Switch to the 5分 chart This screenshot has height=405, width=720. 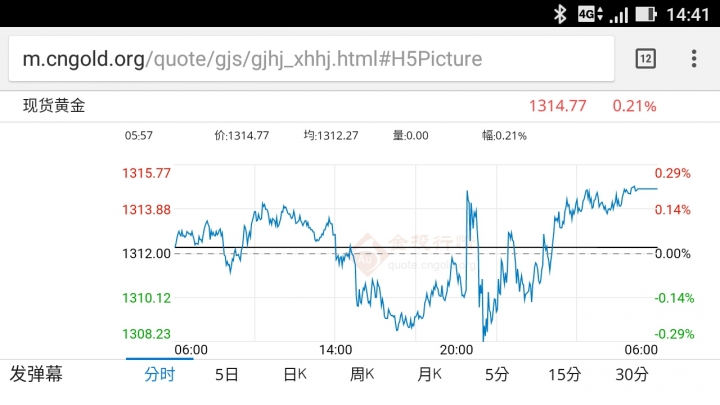tap(497, 375)
